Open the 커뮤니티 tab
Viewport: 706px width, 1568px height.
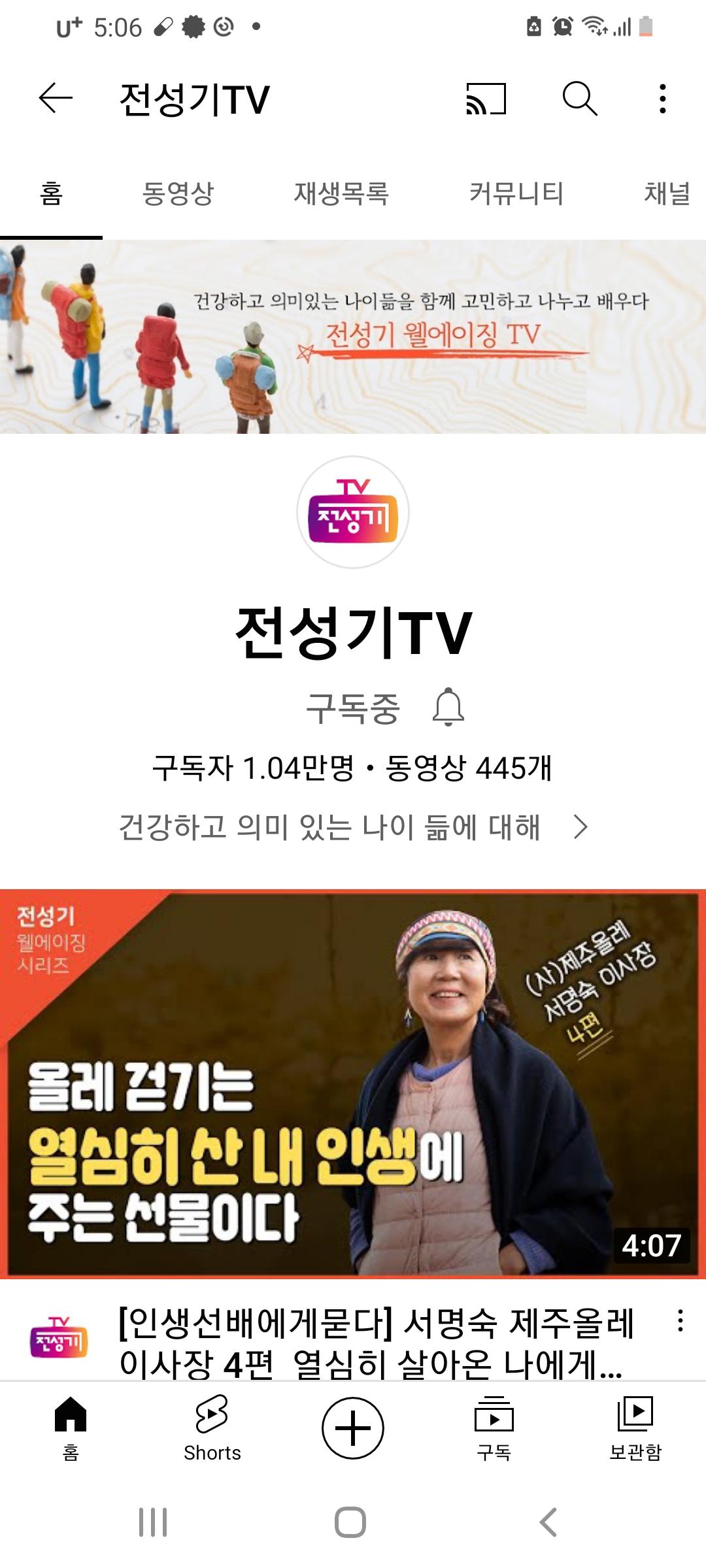click(x=516, y=193)
